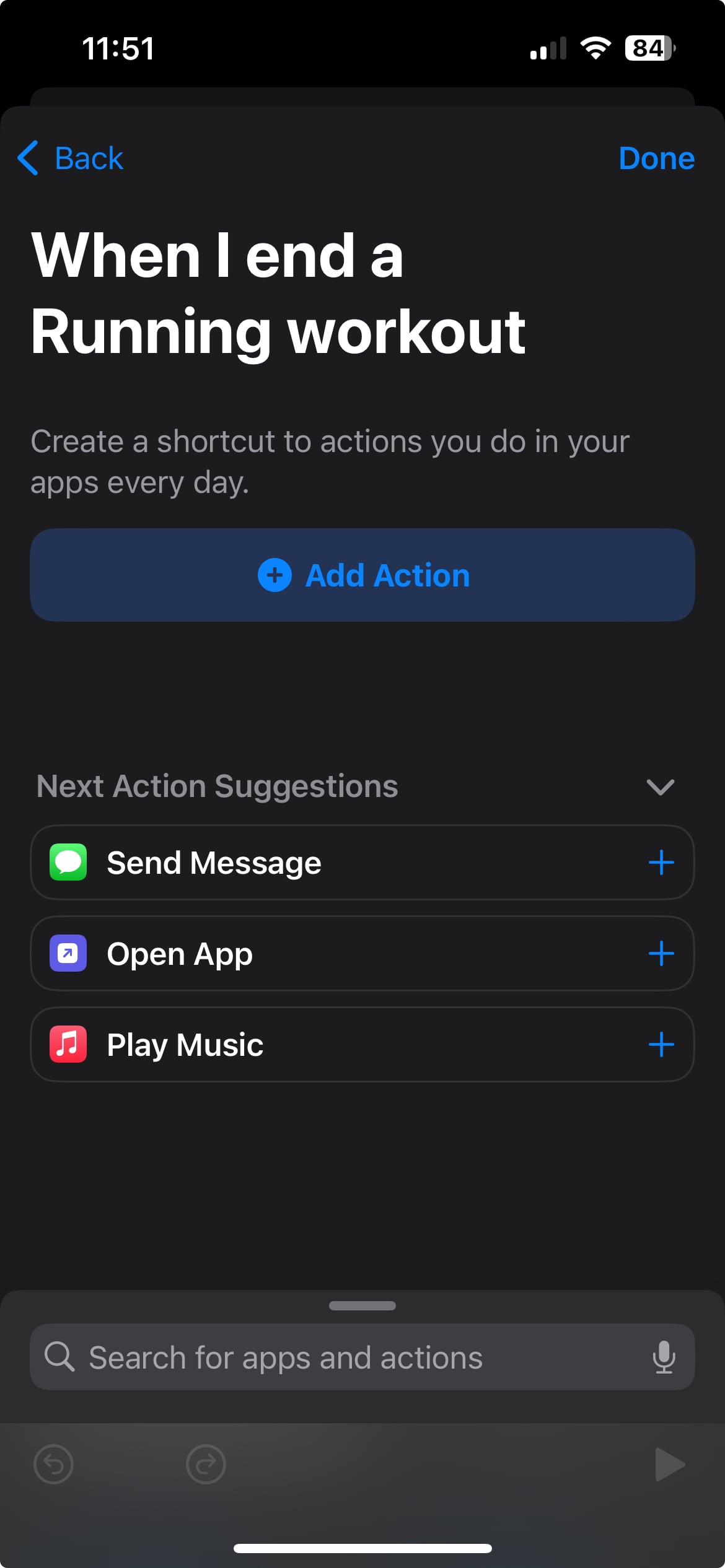Undo the last change

pos(53,1465)
